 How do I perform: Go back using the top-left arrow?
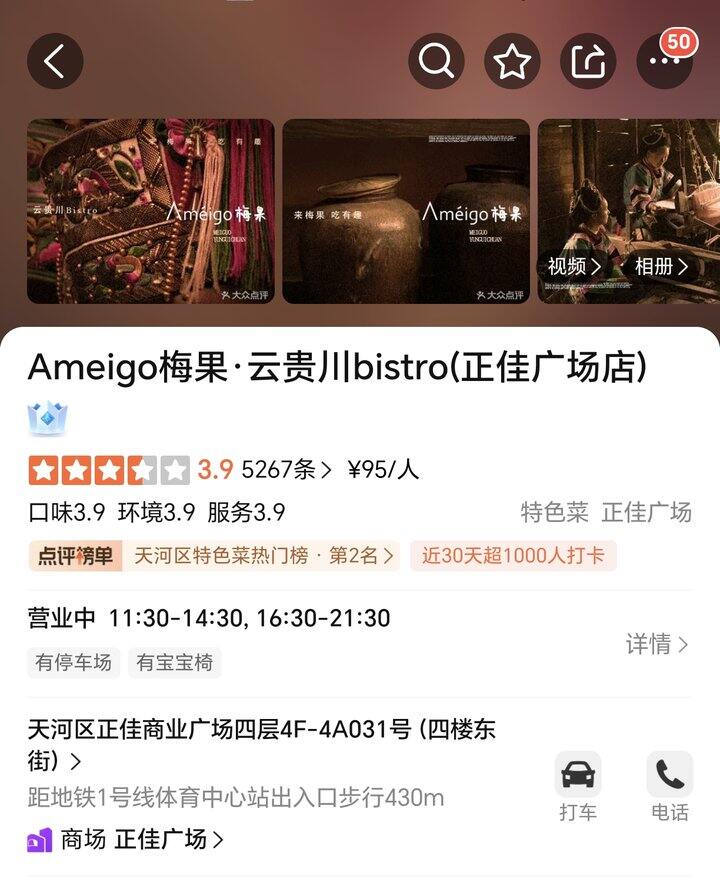click(55, 62)
